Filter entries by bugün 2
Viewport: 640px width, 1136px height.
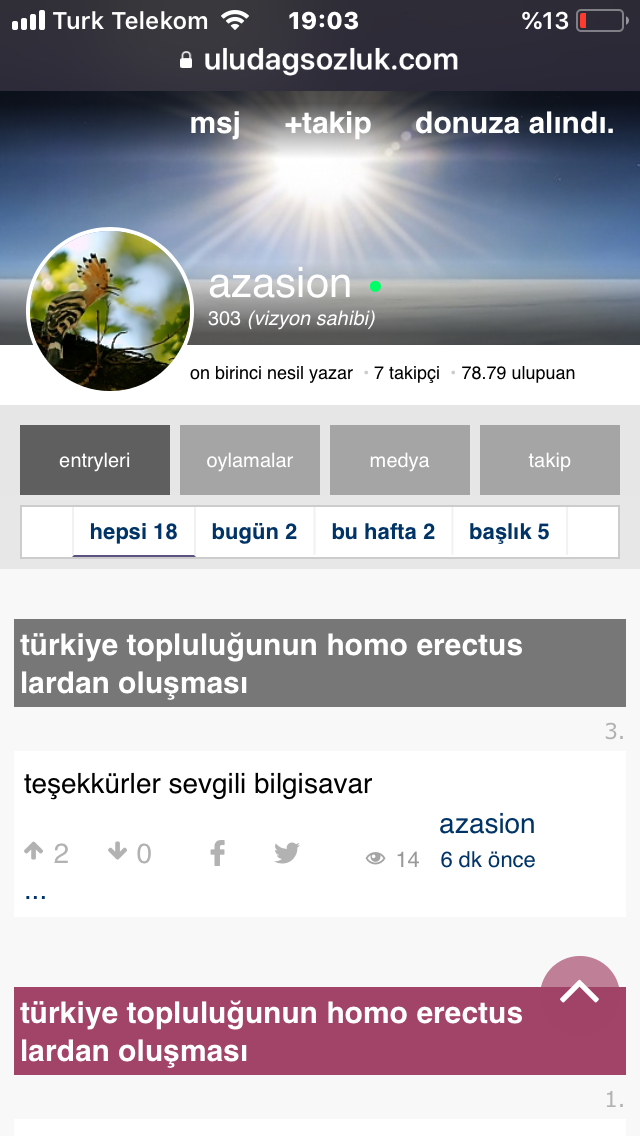(x=254, y=532)
